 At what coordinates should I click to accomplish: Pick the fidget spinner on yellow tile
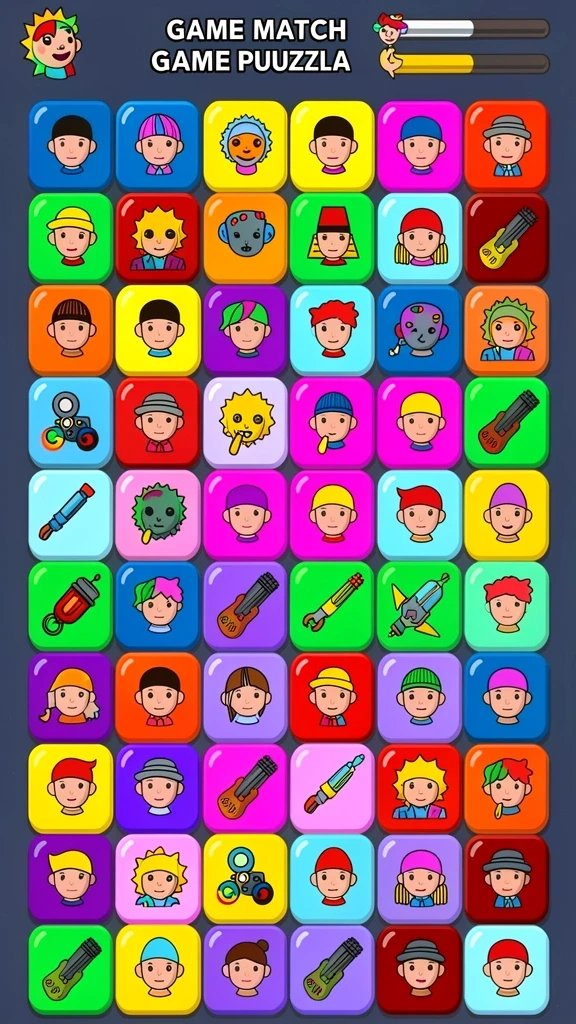246,880
